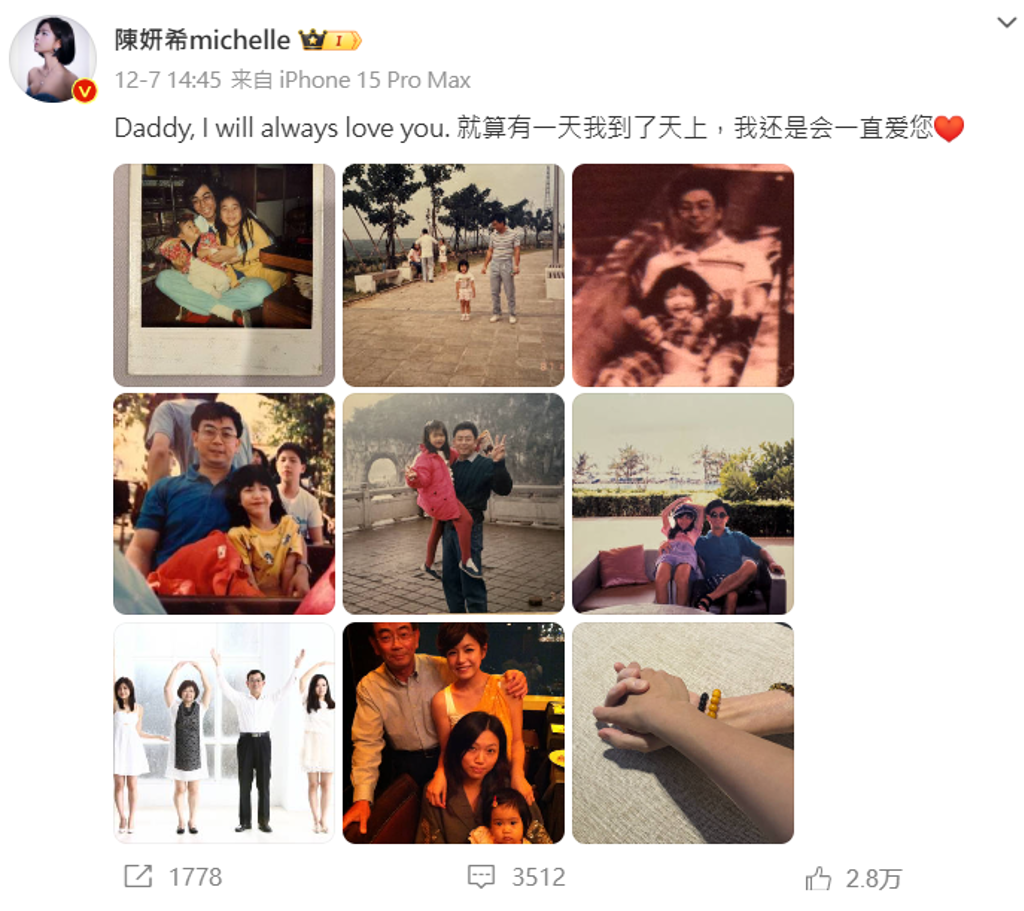Open the white studio family portrait

[x=224, y=733]
